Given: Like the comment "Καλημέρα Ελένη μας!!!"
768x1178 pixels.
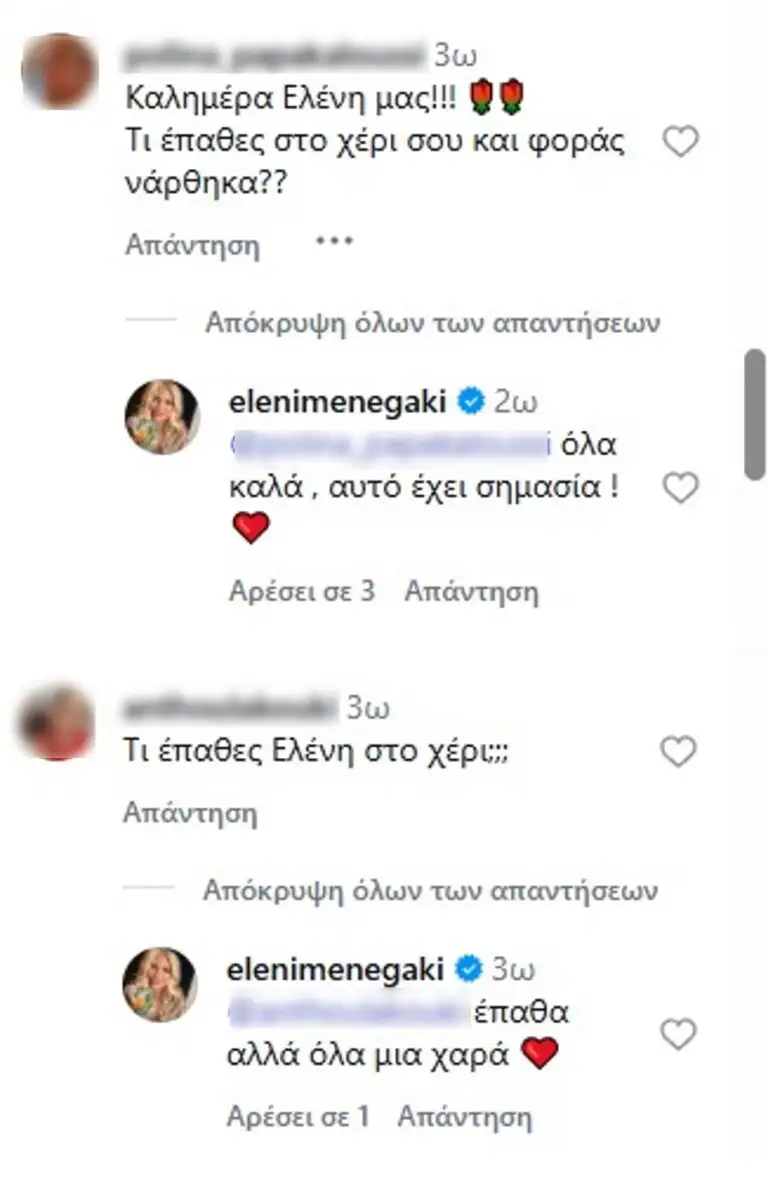Looking at the screenshot, I should (x=681, y=143).
